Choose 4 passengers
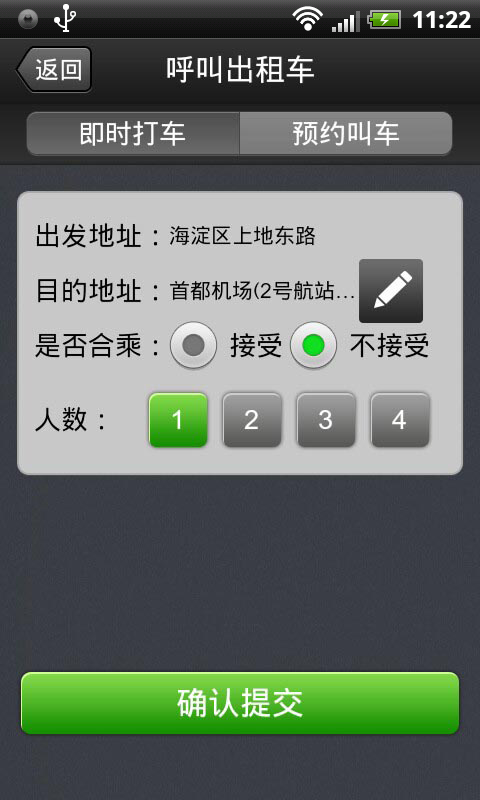Image resolution: width=480 pixels, height=800 pixels. pyautogui.click(x=400, y=420)
